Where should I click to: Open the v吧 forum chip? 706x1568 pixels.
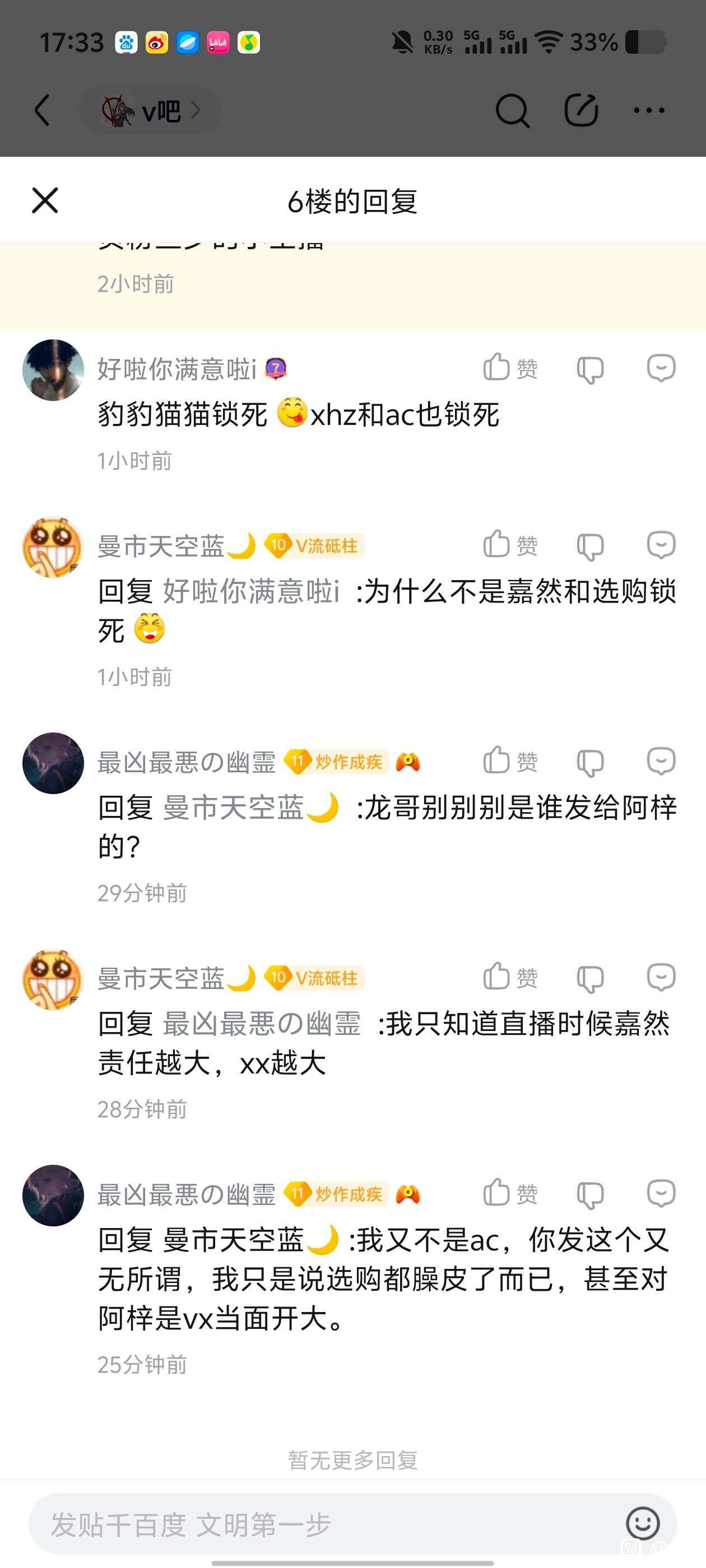coord(150,111)
